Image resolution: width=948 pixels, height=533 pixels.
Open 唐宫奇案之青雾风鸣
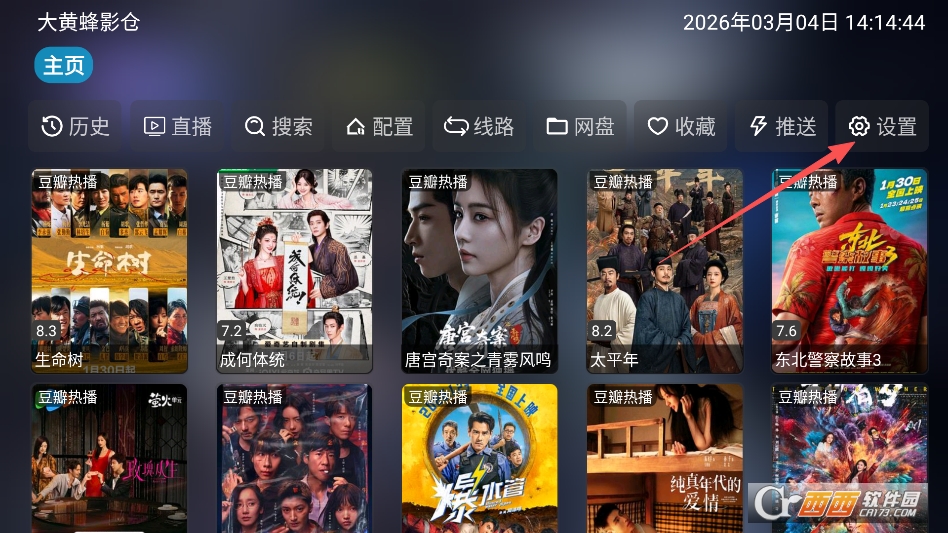tap(480, 270)
